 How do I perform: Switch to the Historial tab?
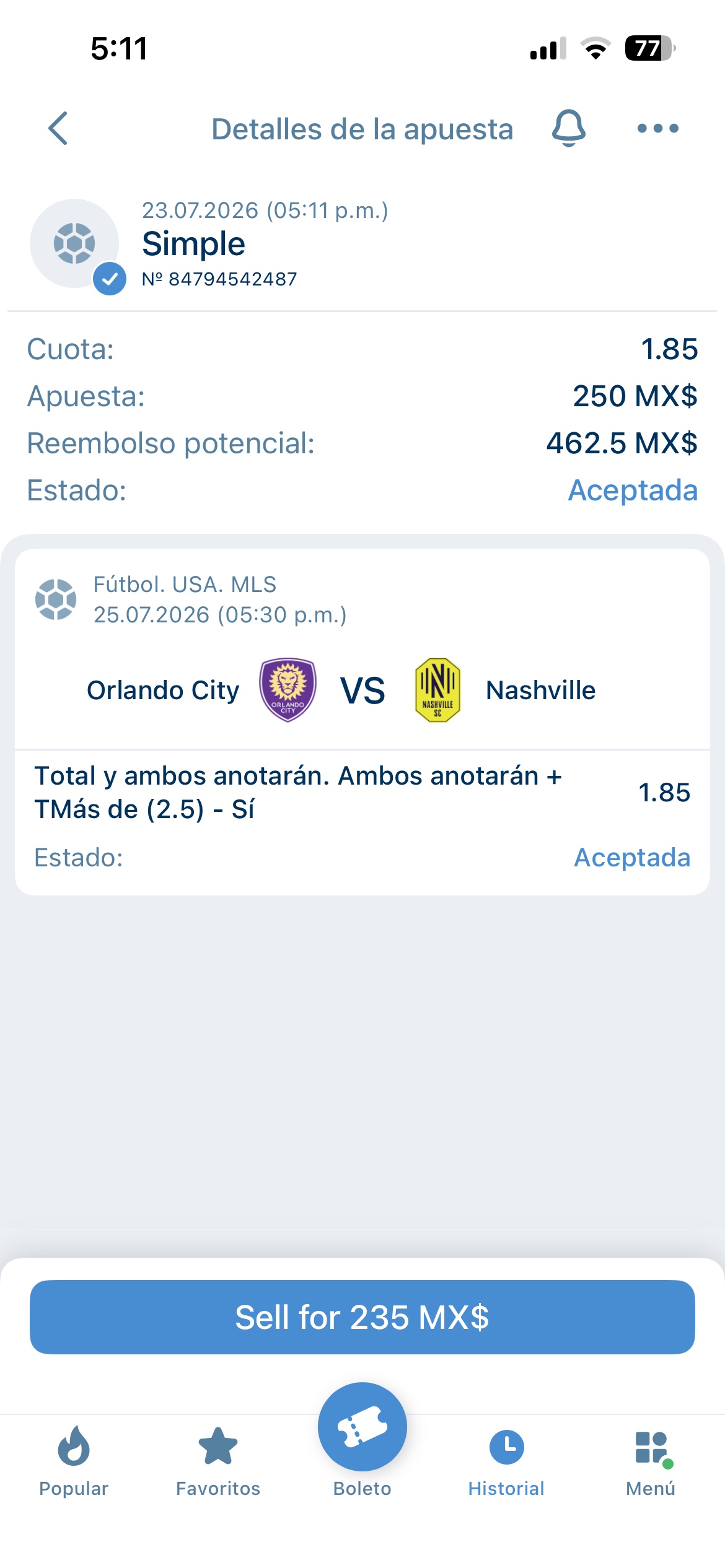506,1462
